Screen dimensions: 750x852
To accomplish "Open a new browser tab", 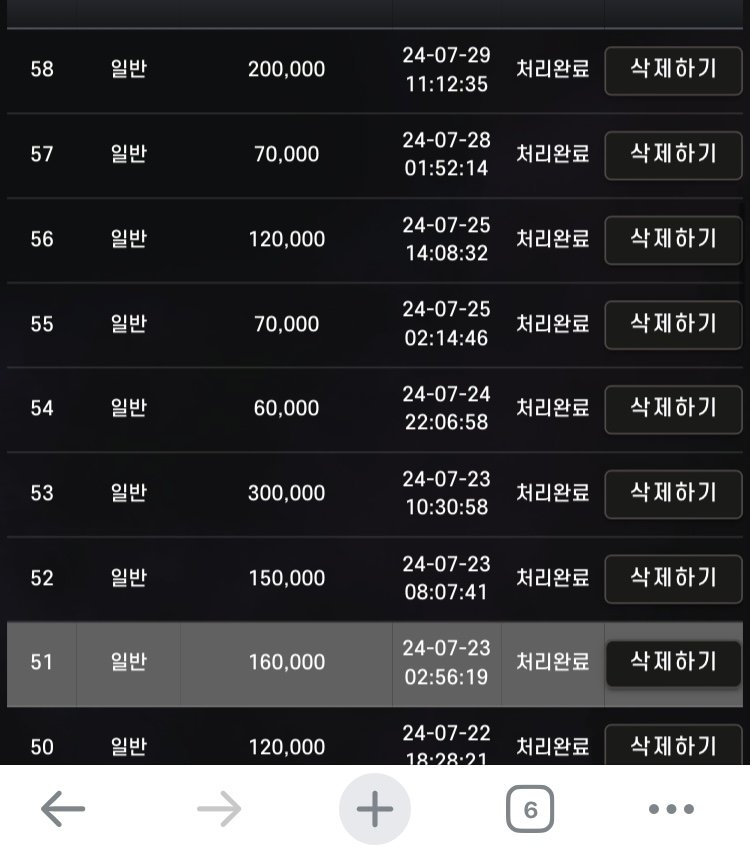I will point(375,809).
